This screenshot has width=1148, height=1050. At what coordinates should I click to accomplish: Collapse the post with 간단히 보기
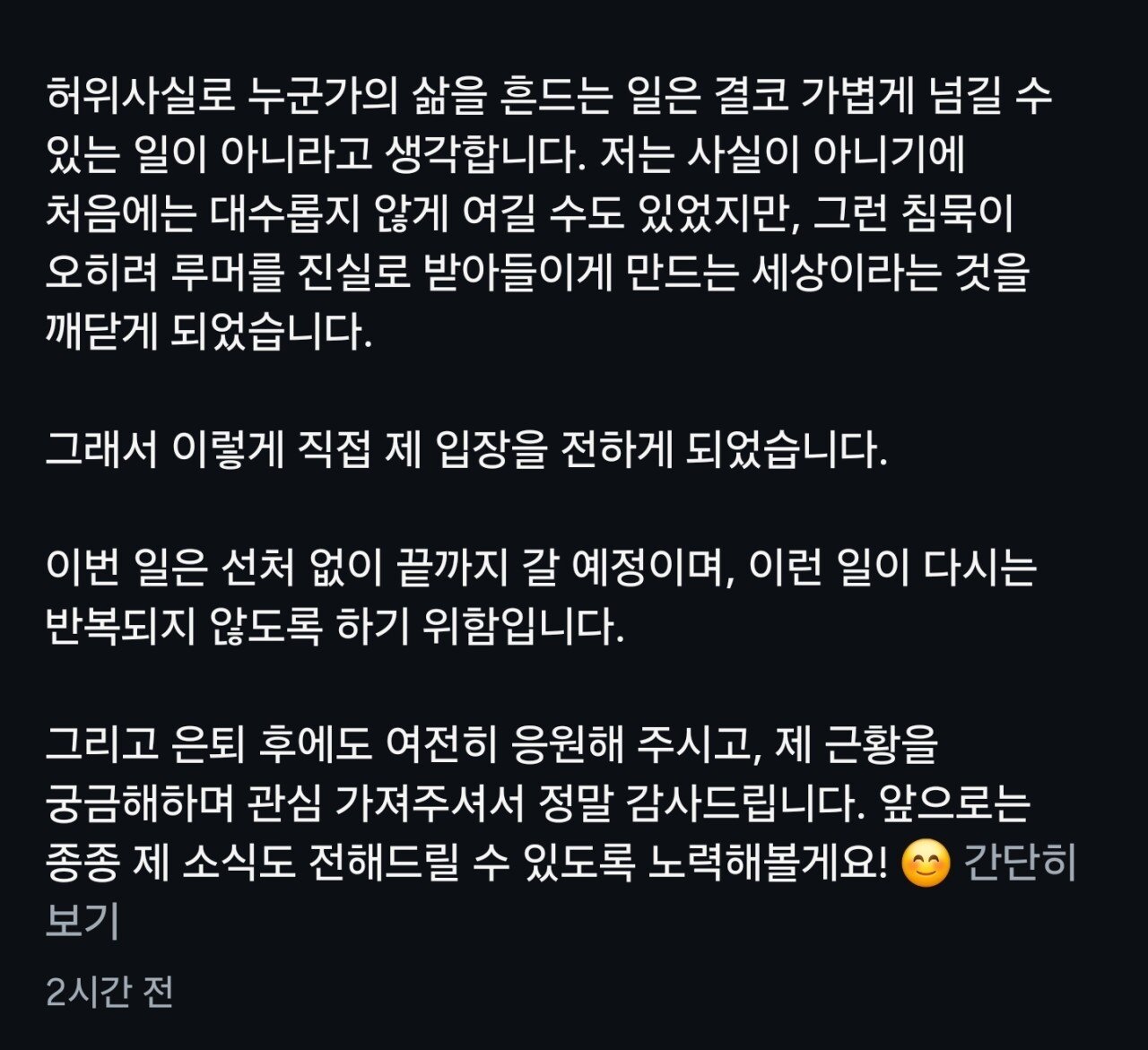coord(1020,864)
